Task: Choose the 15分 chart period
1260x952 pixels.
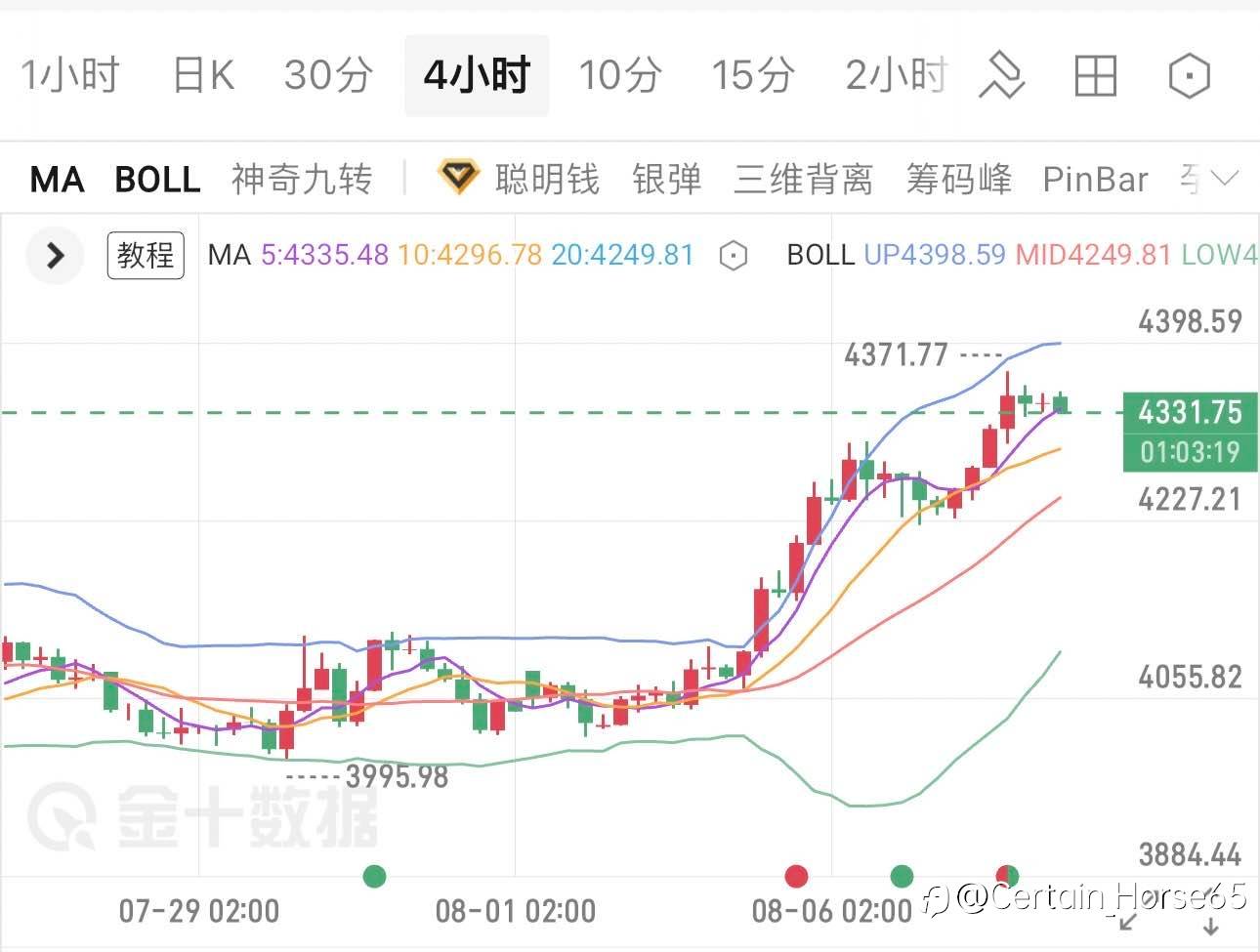Action: 752,75
